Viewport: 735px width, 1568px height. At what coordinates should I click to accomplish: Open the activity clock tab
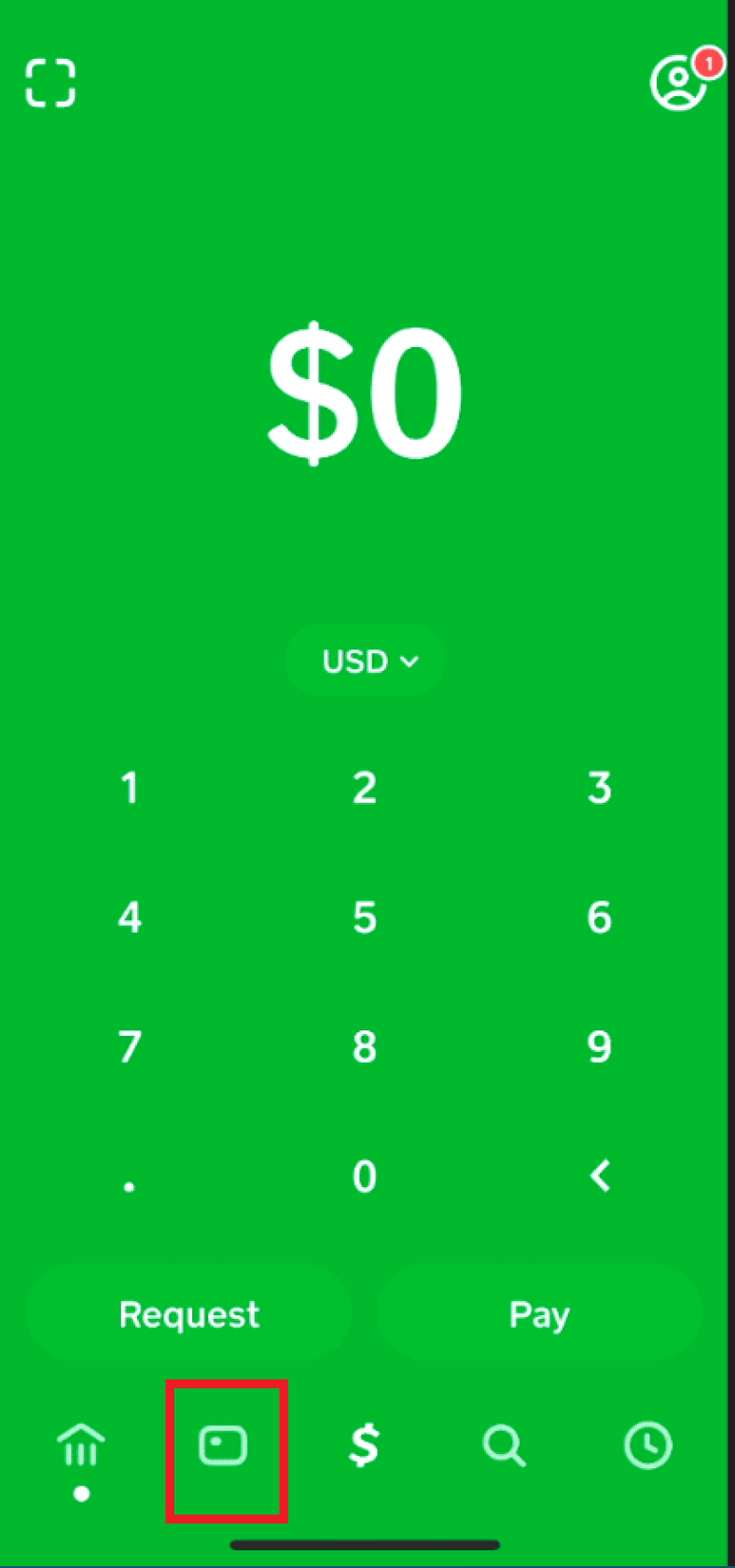pos(647,1447)
